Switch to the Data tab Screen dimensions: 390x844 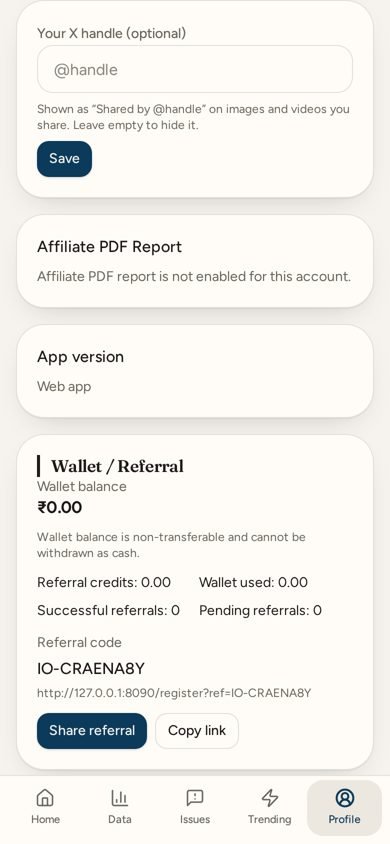(120, 807)
